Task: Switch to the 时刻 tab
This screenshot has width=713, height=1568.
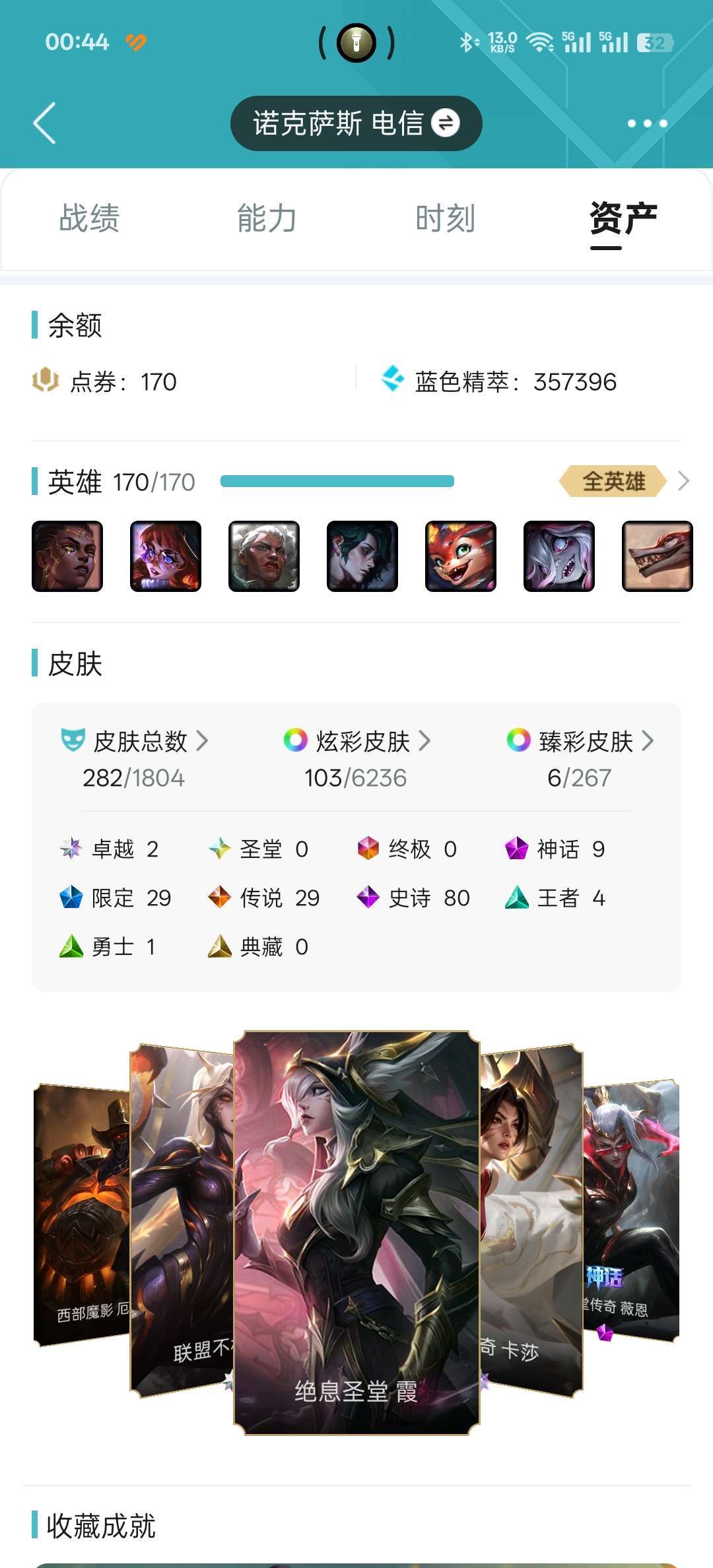Action: pos(445,218)
